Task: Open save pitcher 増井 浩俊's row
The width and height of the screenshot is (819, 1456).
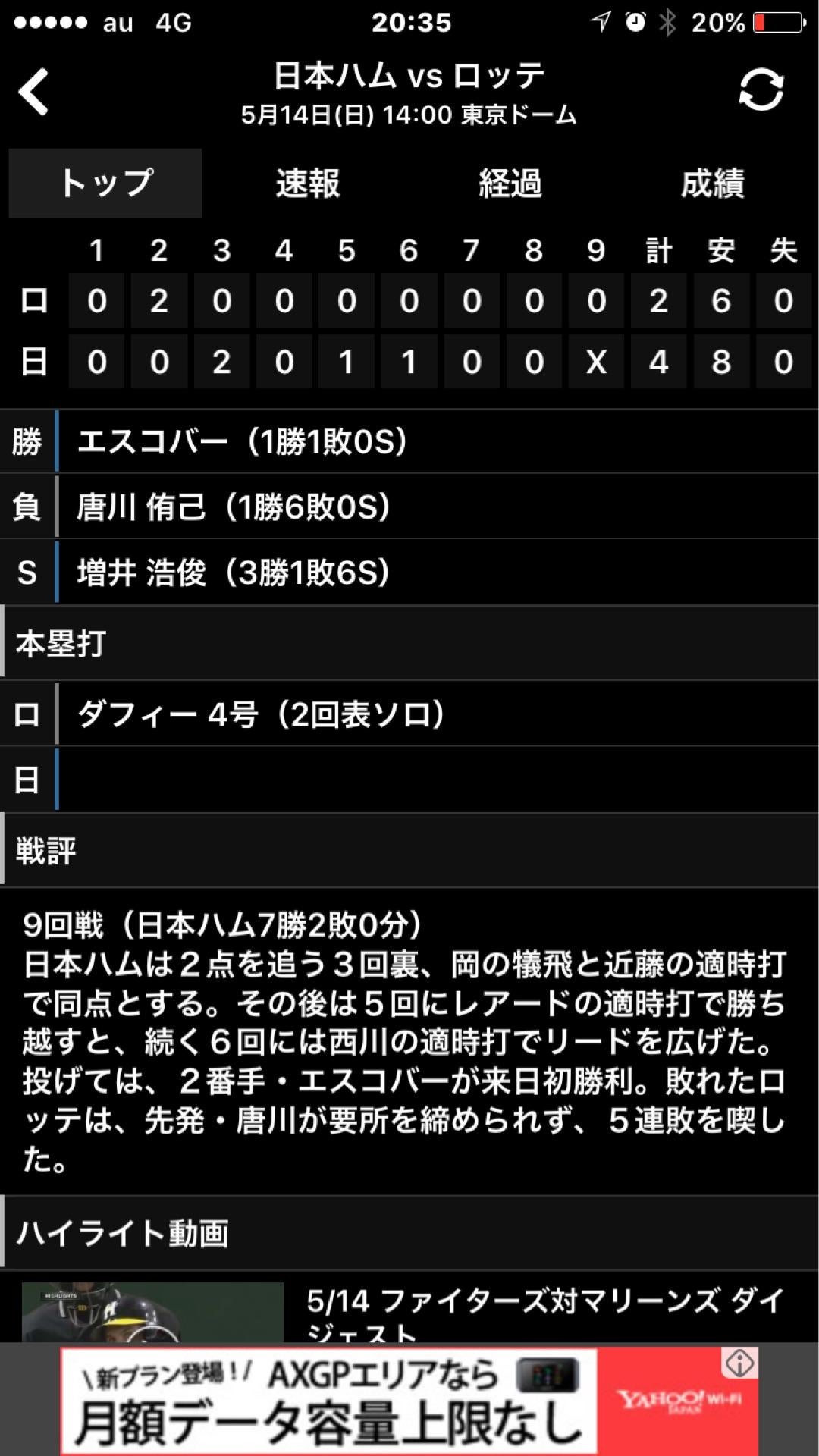Action: coord(409,572)
